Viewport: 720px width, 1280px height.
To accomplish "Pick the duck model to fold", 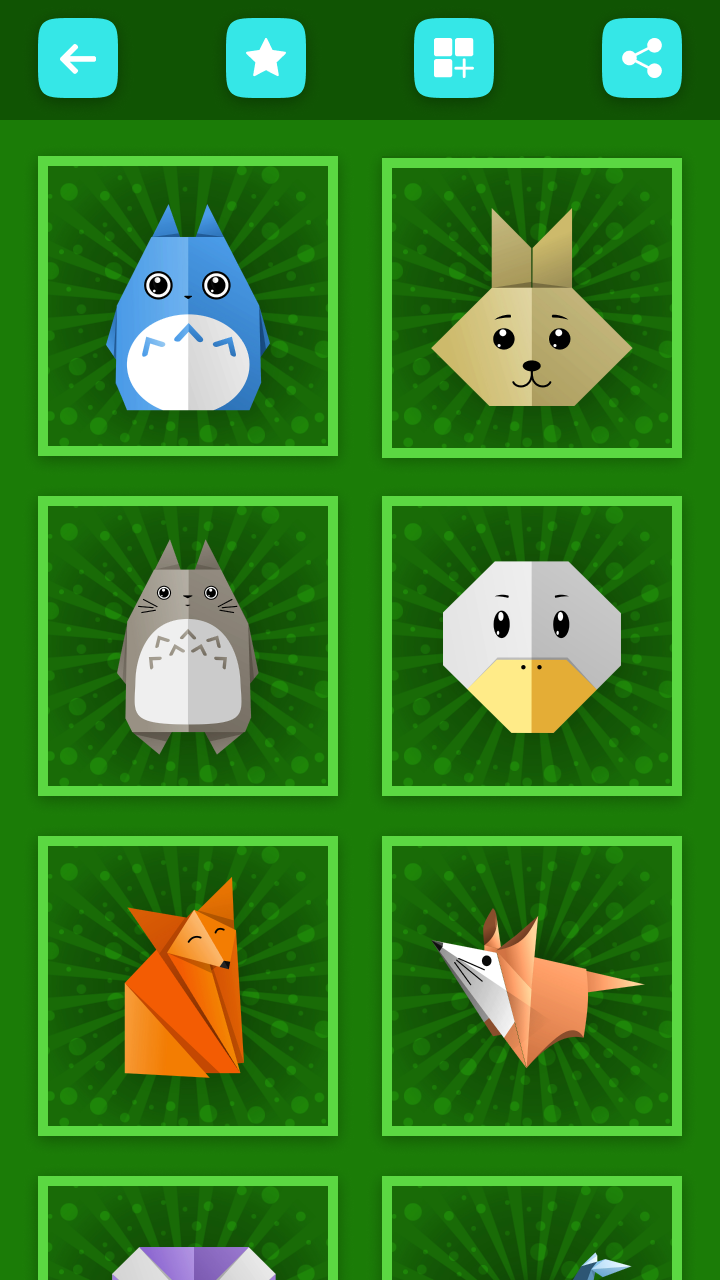I will pos(531,645).
